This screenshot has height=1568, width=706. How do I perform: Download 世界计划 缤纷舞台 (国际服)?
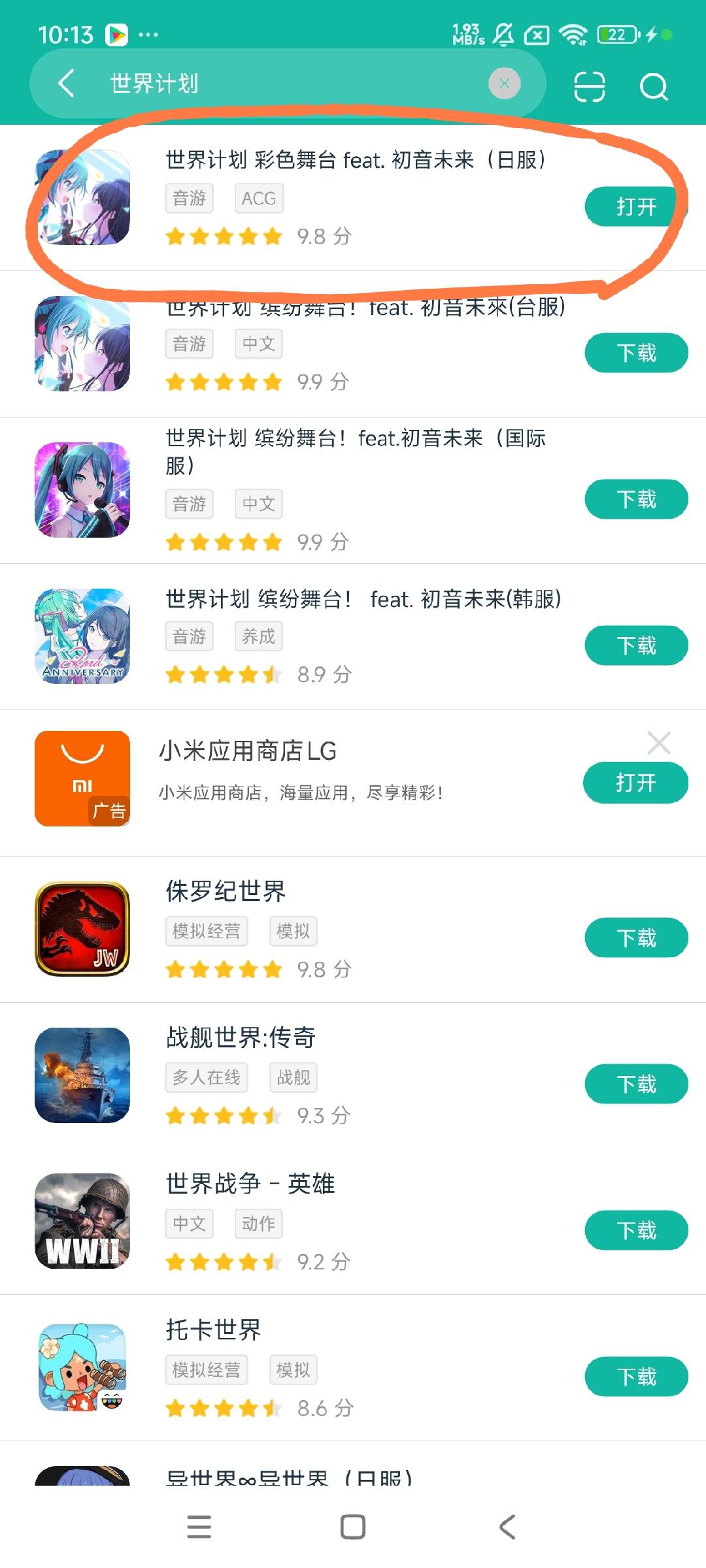click(x=635, y=499)
